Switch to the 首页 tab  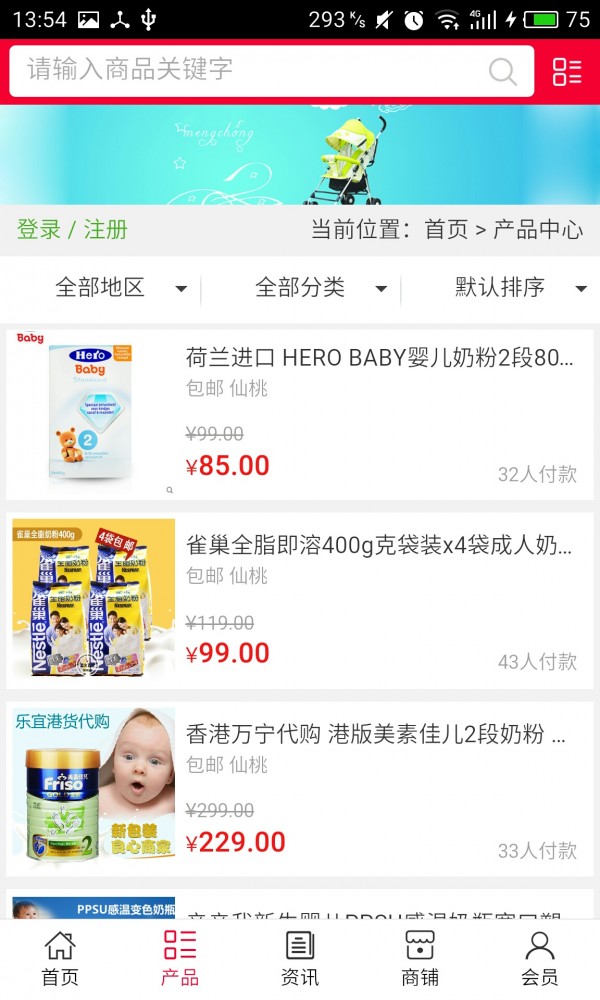(x=60, y=958)
